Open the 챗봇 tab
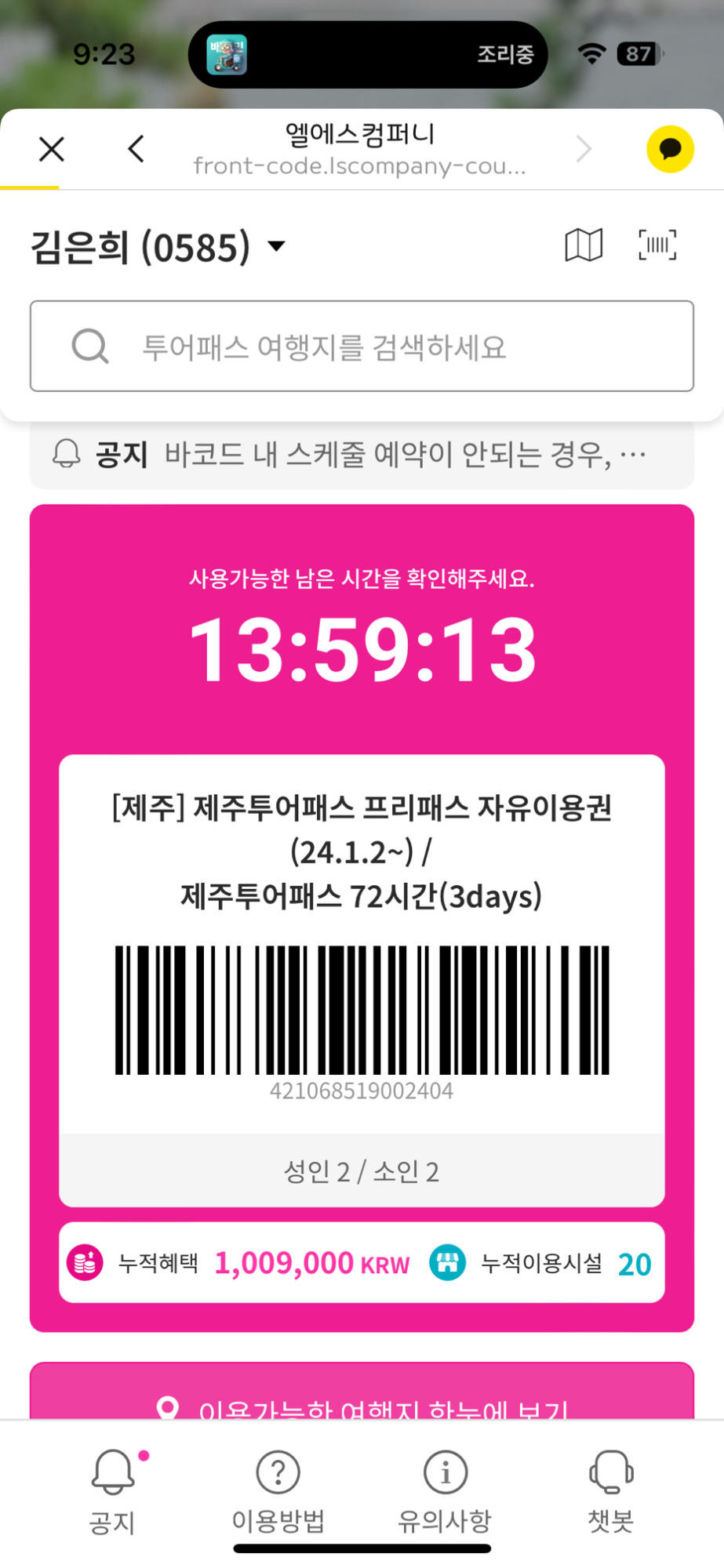The height and width of the screenshot is (1568, 724). (x=611, y=1492)
